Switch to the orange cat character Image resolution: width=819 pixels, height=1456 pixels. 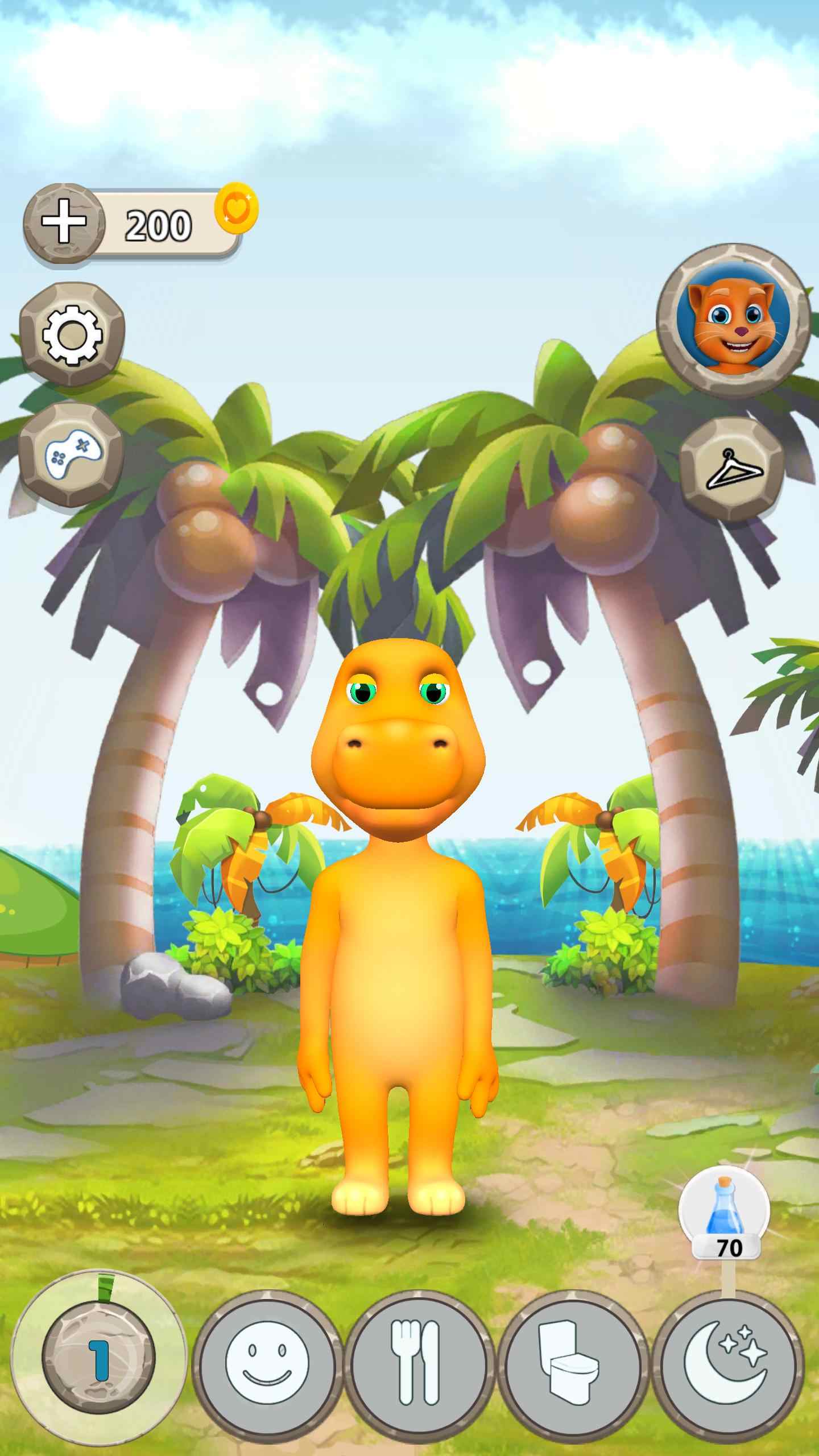(733, 321)
